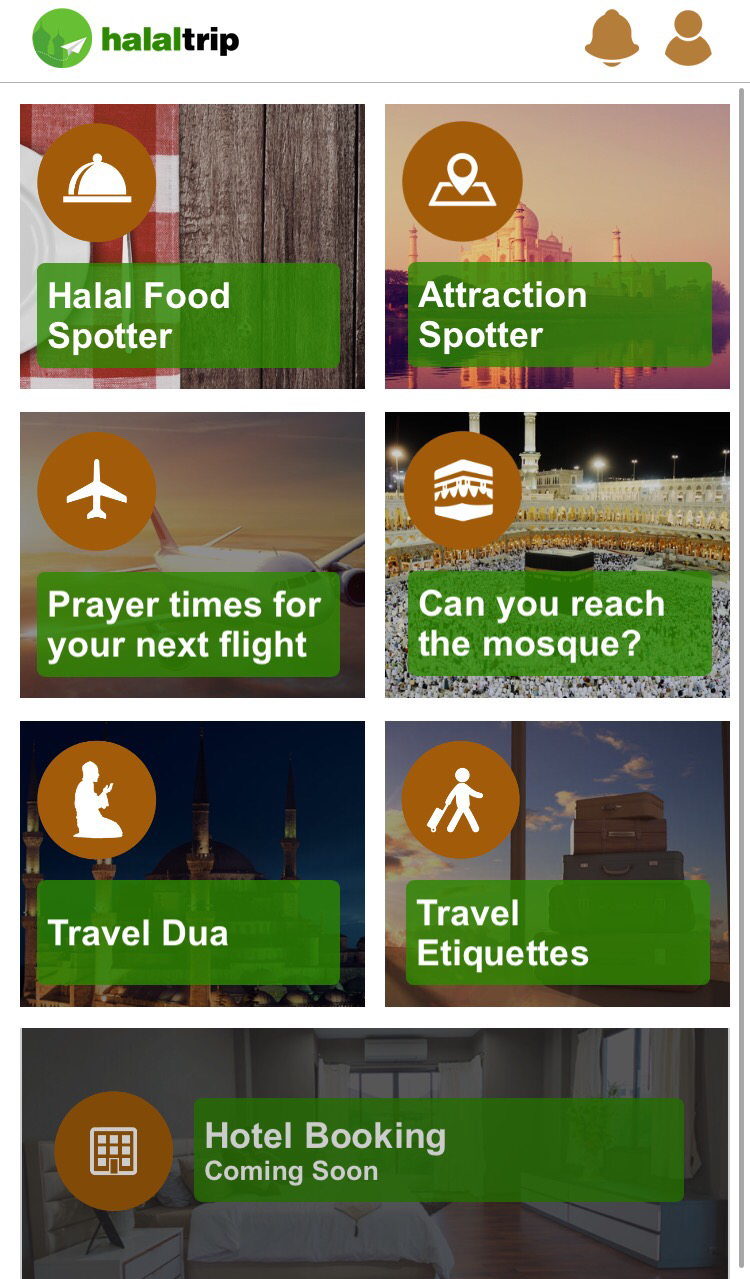Viewport: 750px width, 1279px height.
Task: Select the Can you reach the mosque tile
Action: (x=557, y=555)
